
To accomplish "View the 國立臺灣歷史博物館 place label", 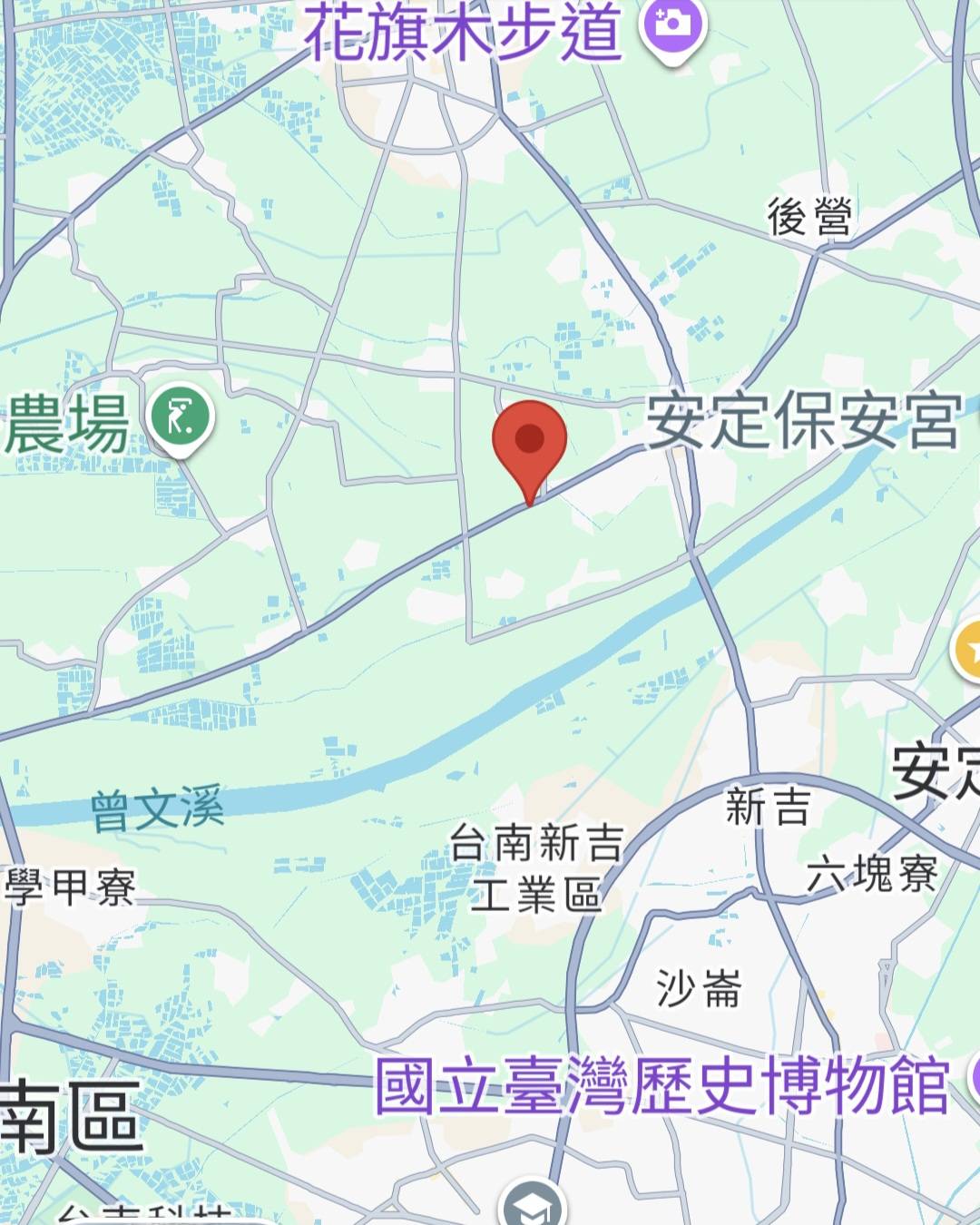I will pos(661,1085).
